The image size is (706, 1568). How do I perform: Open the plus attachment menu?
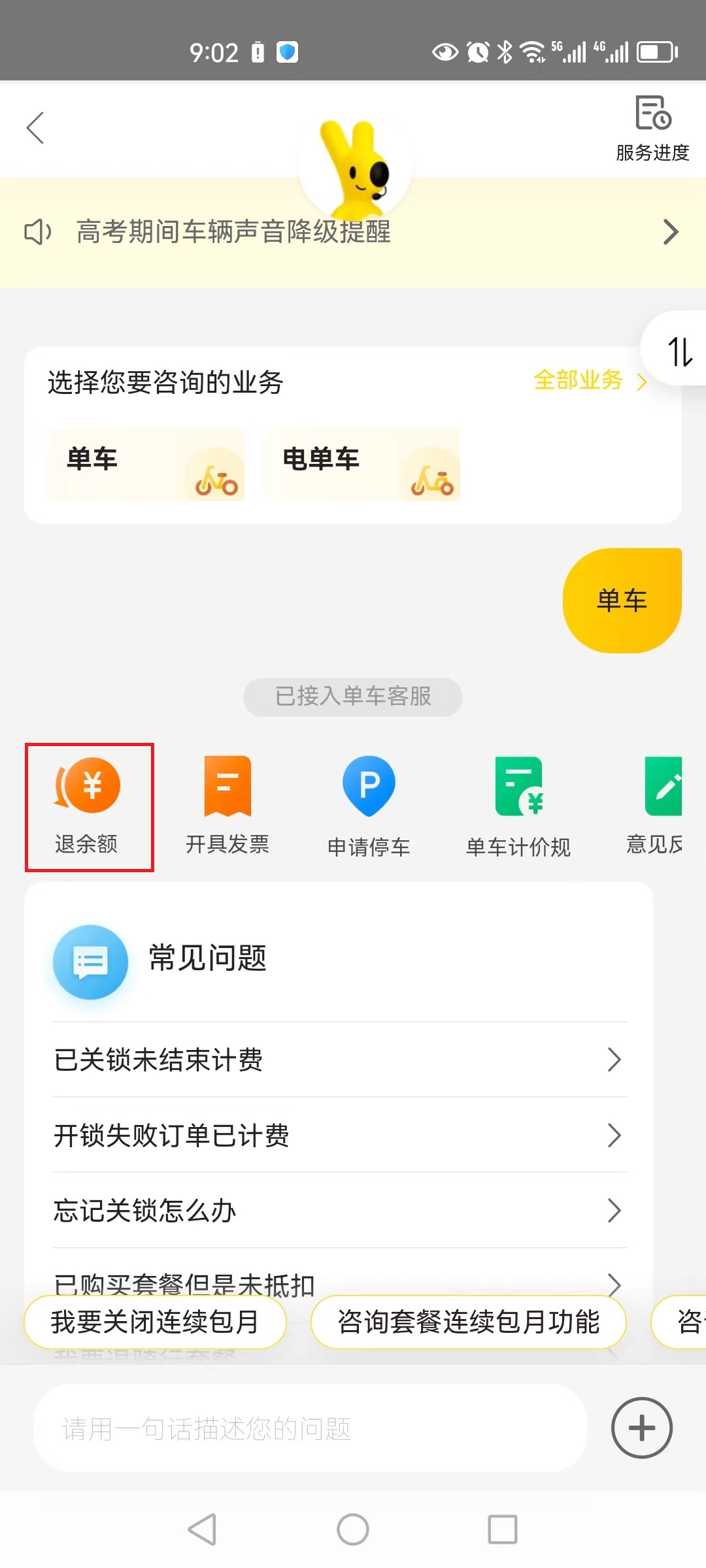point(641,1428)
